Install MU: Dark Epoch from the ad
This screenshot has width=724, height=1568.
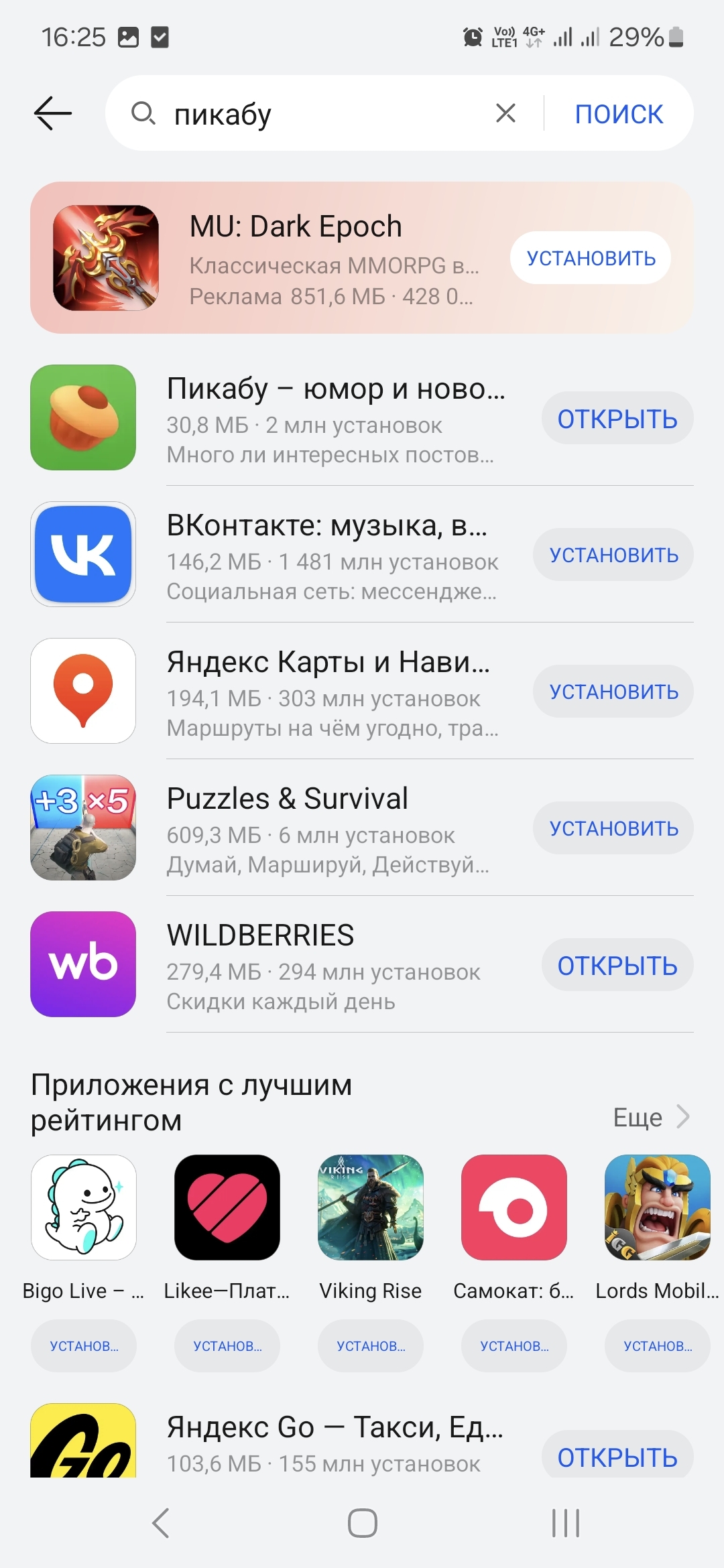[591, 258]
